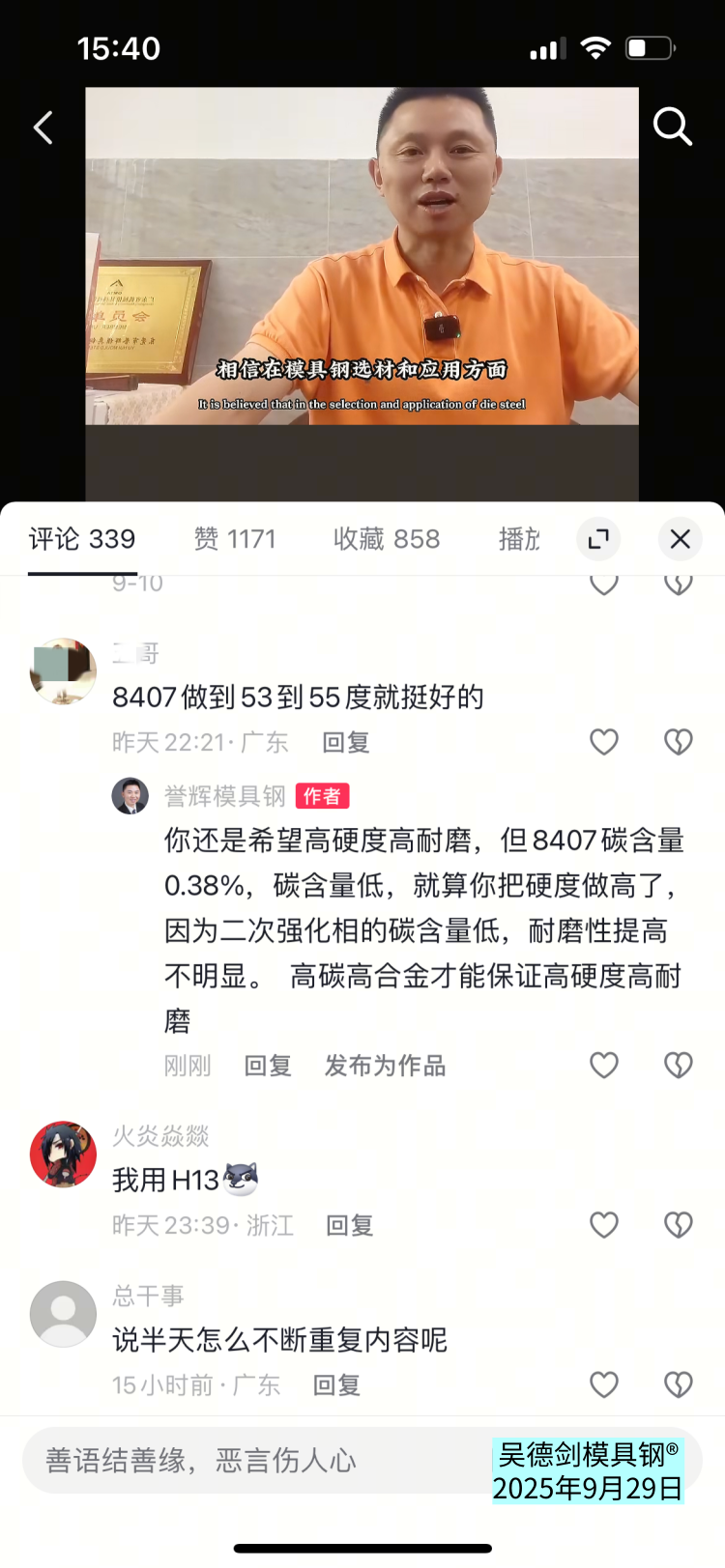Image resolution: width=725 pixels, height=1568 pixels.
Task: Reply to the 8407做到53到55度 comment
Action: (346, 742)
